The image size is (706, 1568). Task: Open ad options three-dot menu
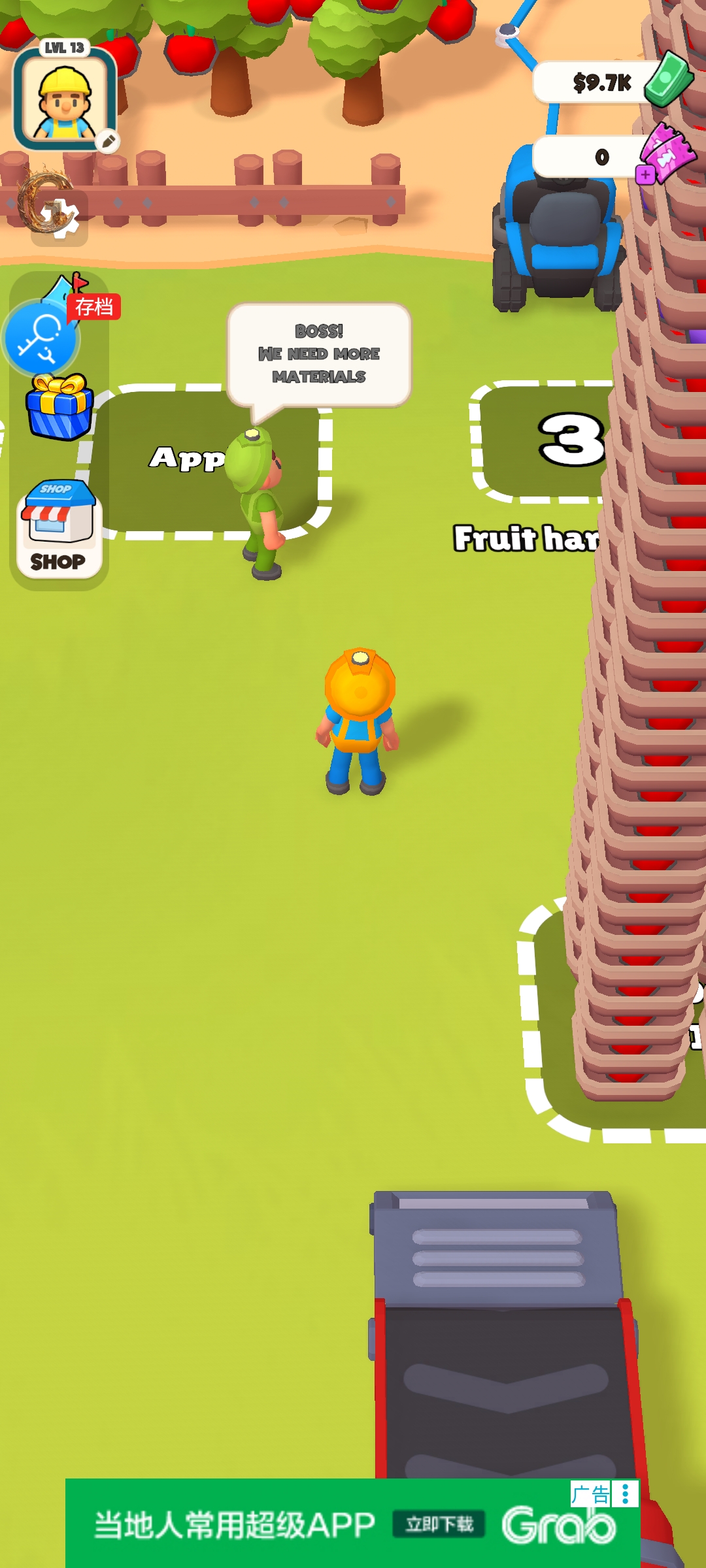626,1494
